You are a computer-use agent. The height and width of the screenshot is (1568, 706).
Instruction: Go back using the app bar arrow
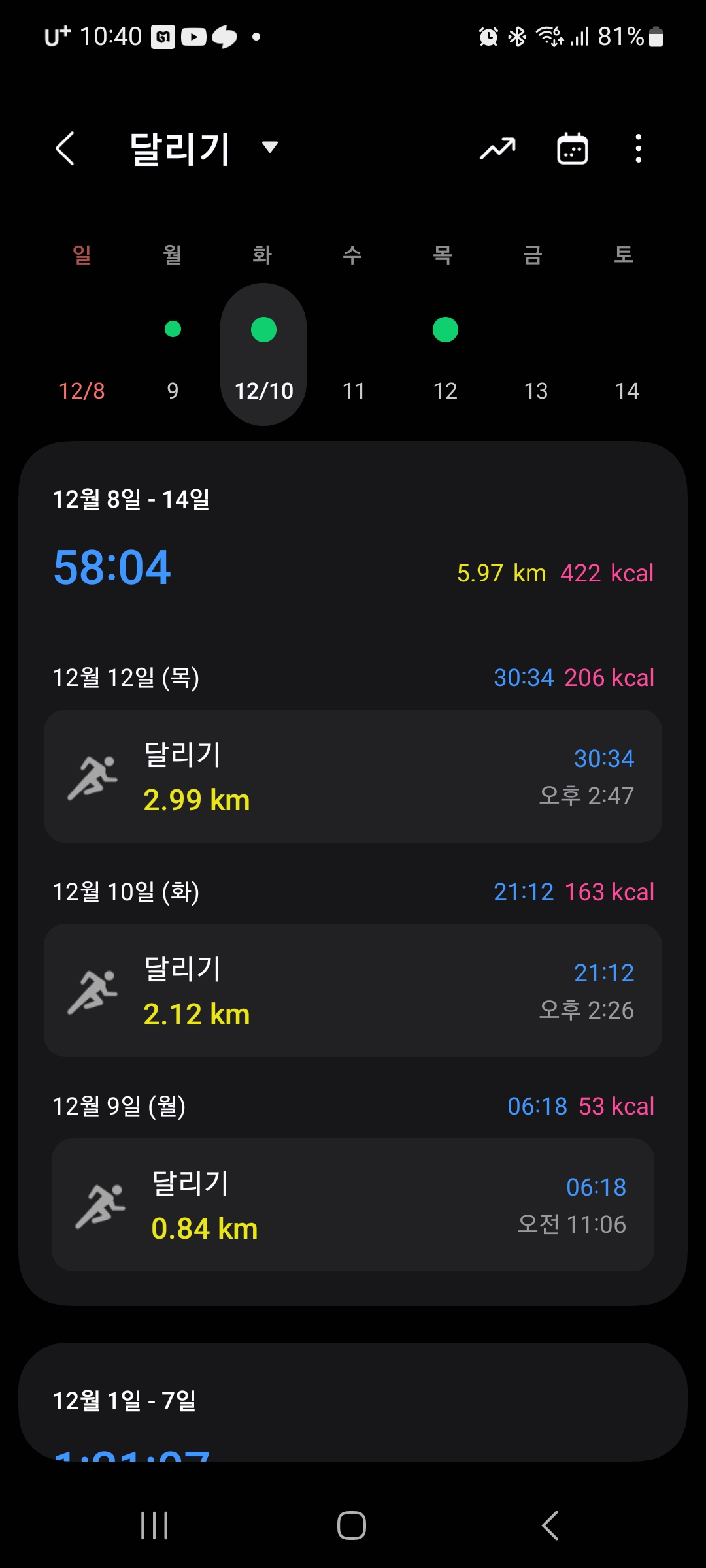pos(65,148)
